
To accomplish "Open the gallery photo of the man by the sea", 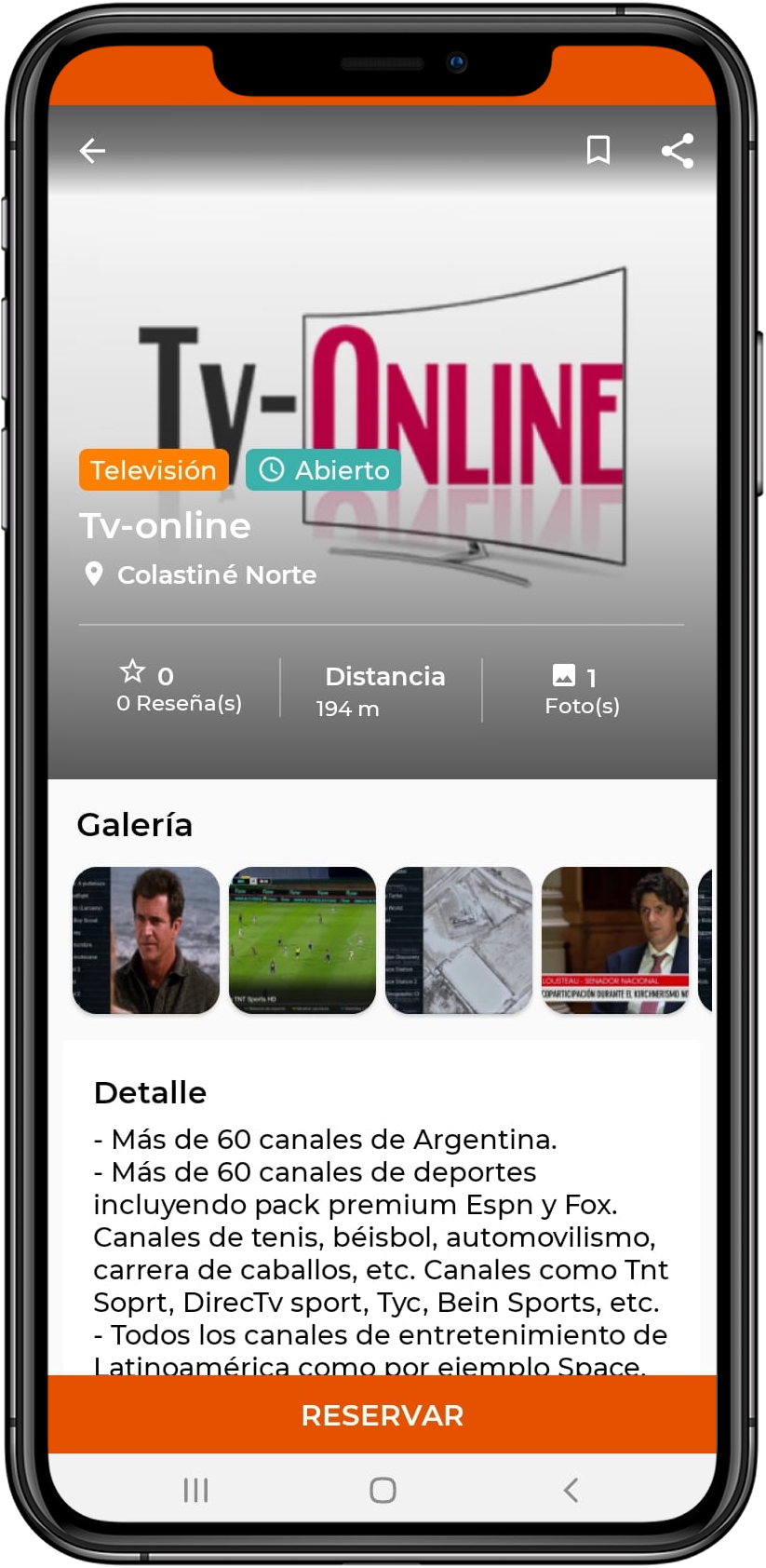I will point(146,940).
